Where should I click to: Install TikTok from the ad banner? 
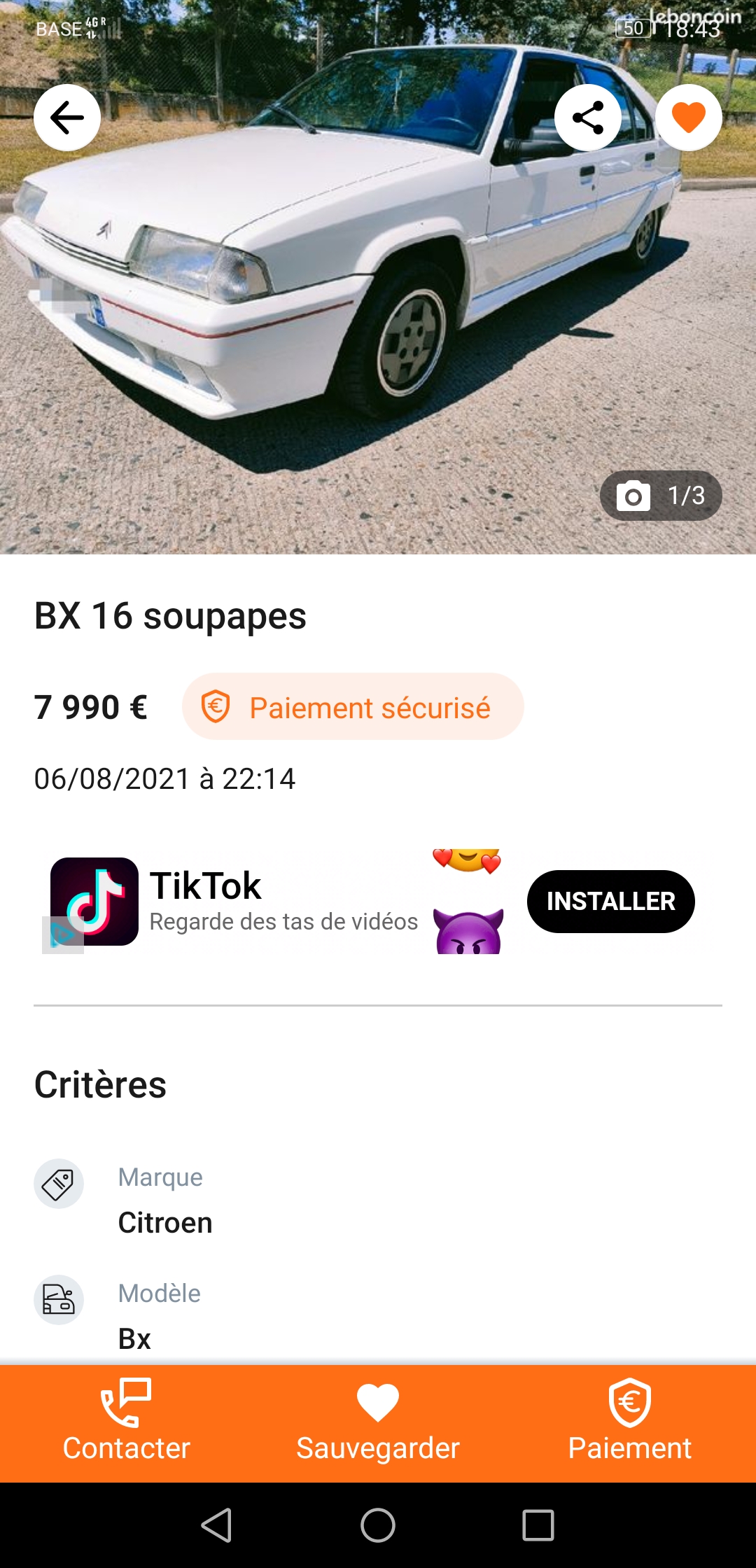pyautogui.click(x=610, y=902)
